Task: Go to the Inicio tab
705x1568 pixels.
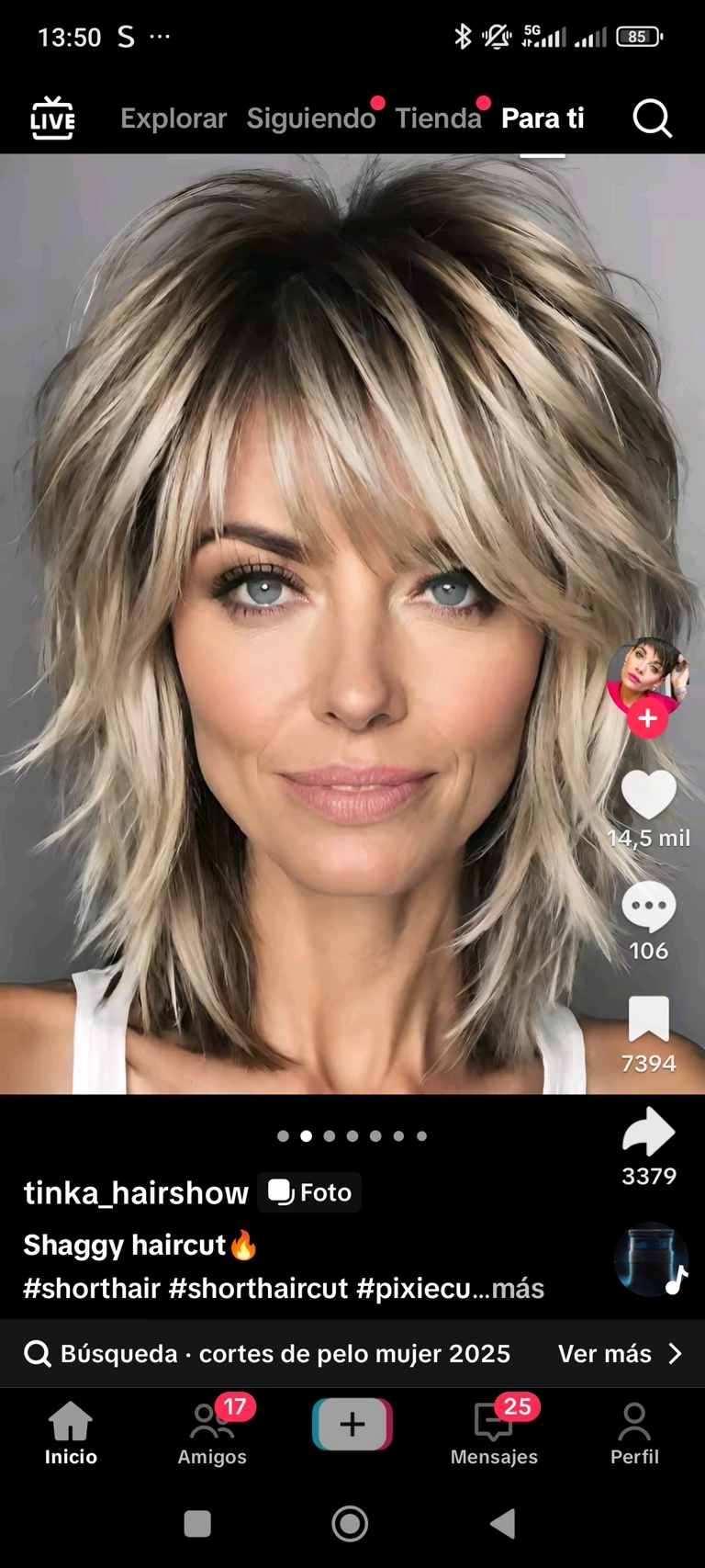Action: click(x=71, y=1433)
